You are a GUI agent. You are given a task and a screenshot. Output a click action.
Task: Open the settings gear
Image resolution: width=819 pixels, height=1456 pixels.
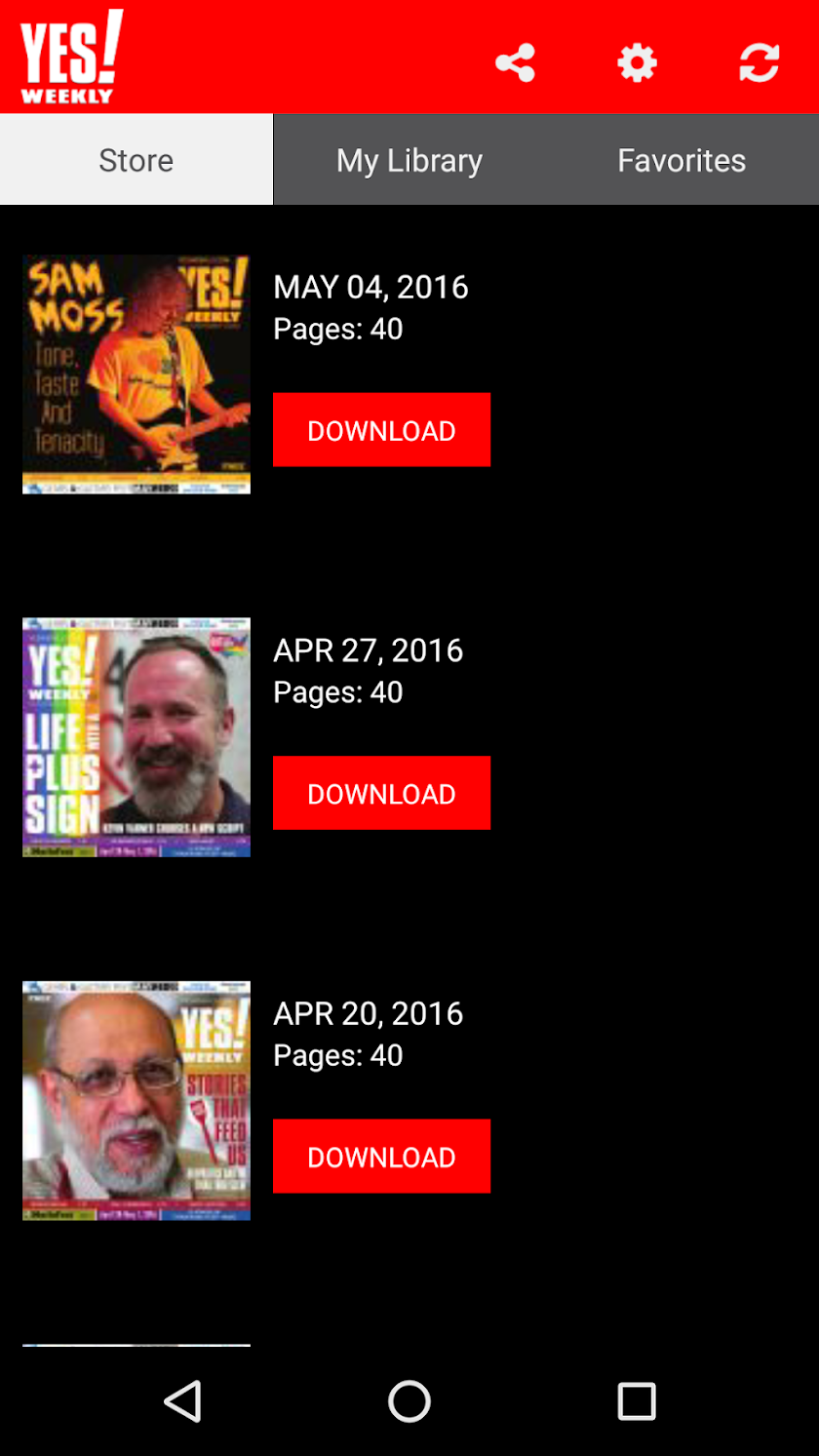pos(637,63)
